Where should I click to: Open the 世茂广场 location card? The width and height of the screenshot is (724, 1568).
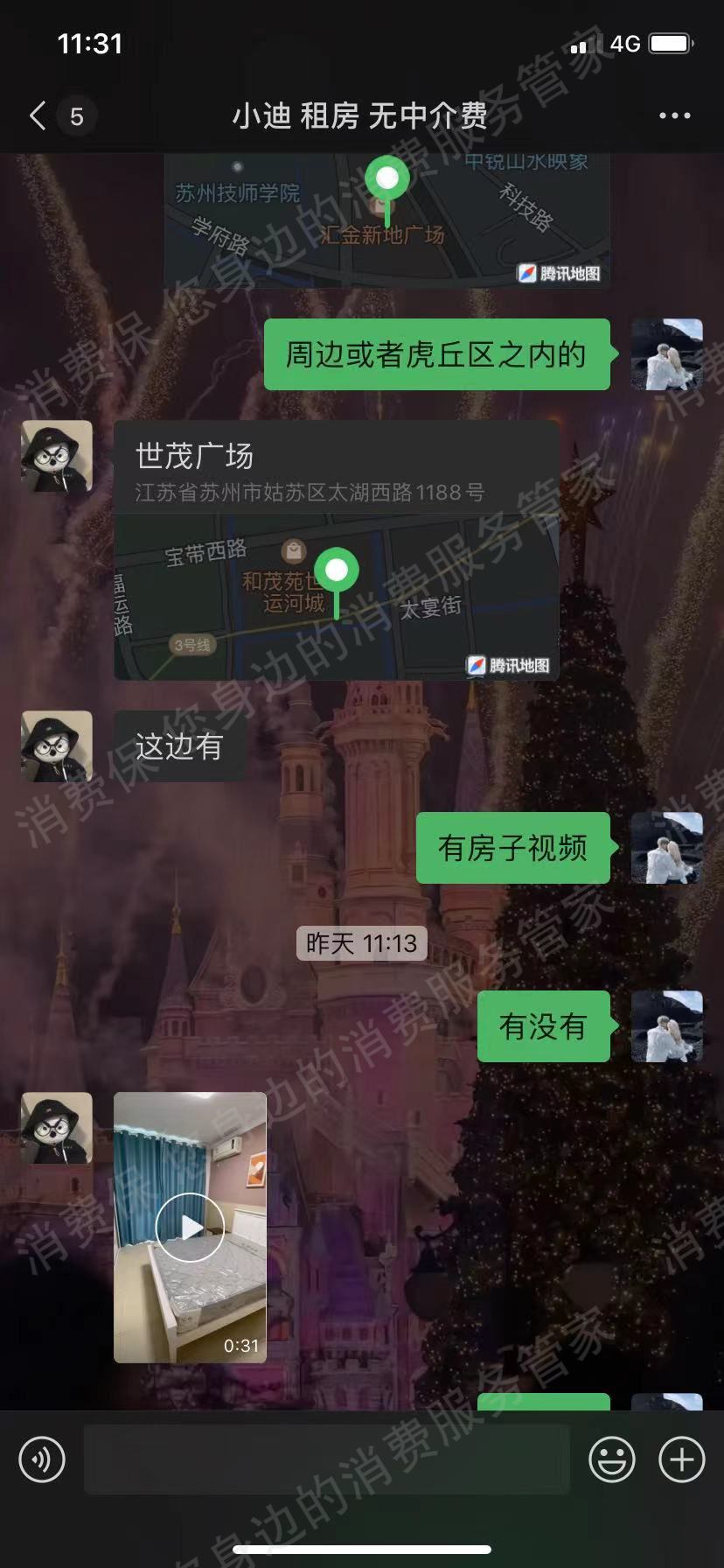[336, 549]
